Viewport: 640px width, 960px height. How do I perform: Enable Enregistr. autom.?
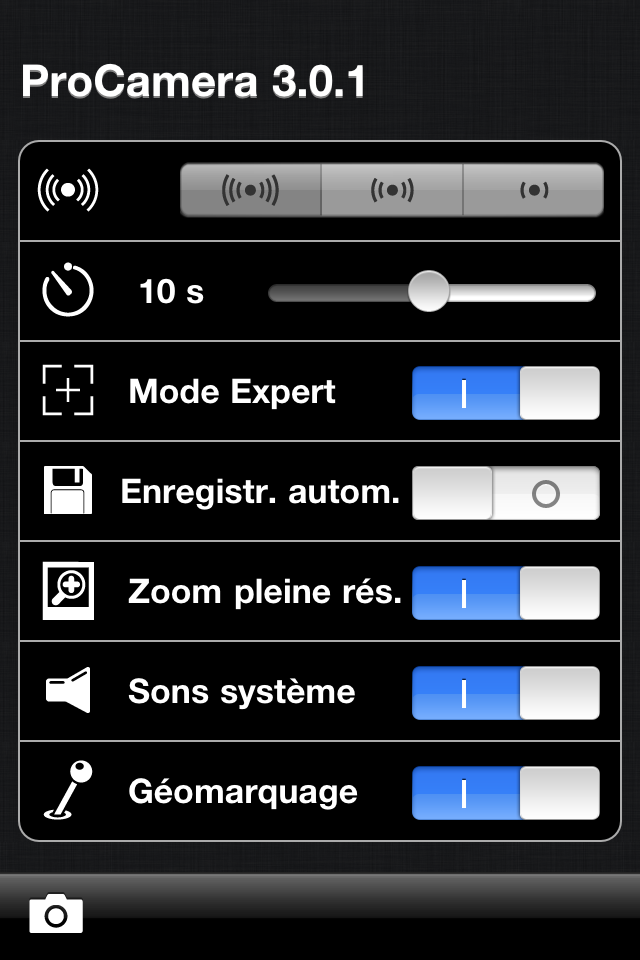(x=506, y=492)
